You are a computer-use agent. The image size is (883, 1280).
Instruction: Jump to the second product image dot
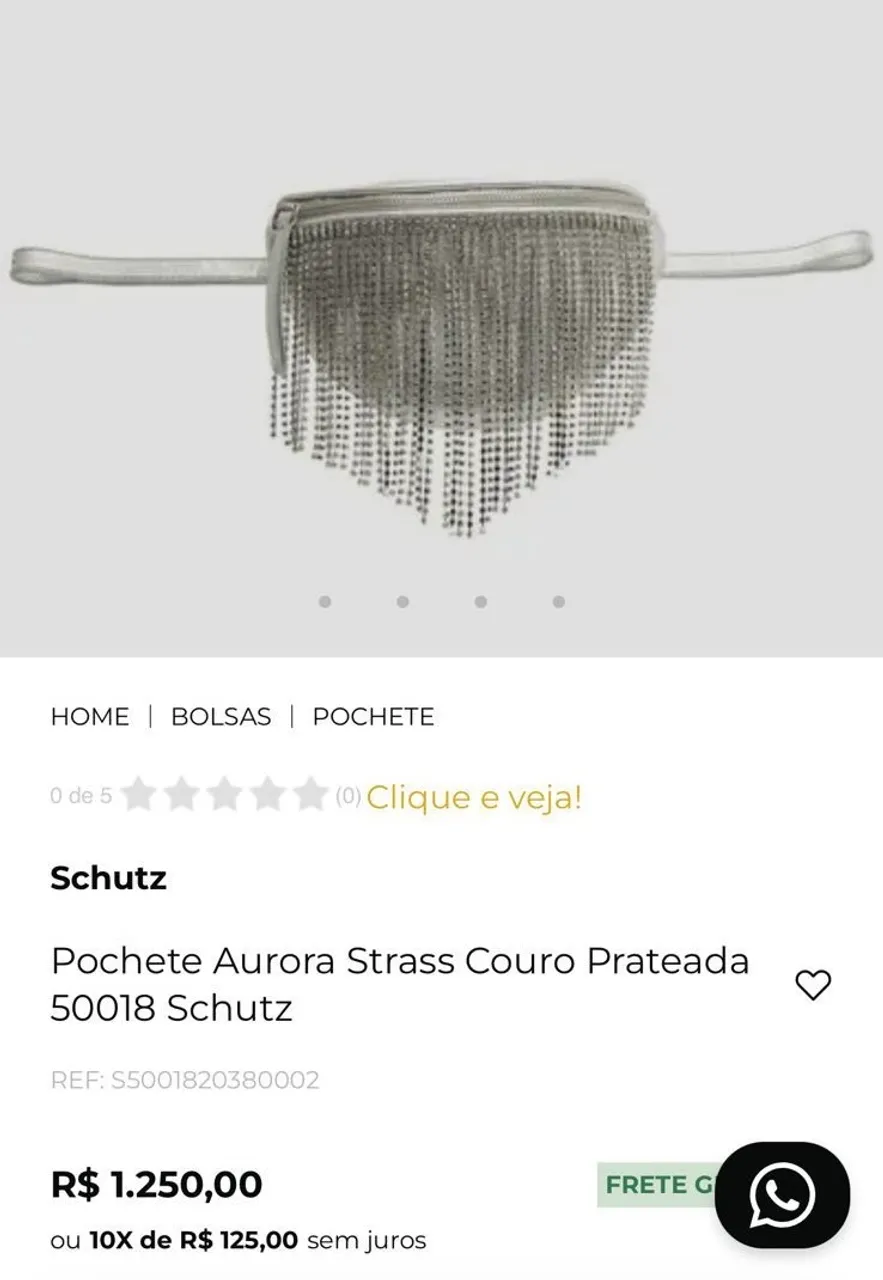[402, 602]
